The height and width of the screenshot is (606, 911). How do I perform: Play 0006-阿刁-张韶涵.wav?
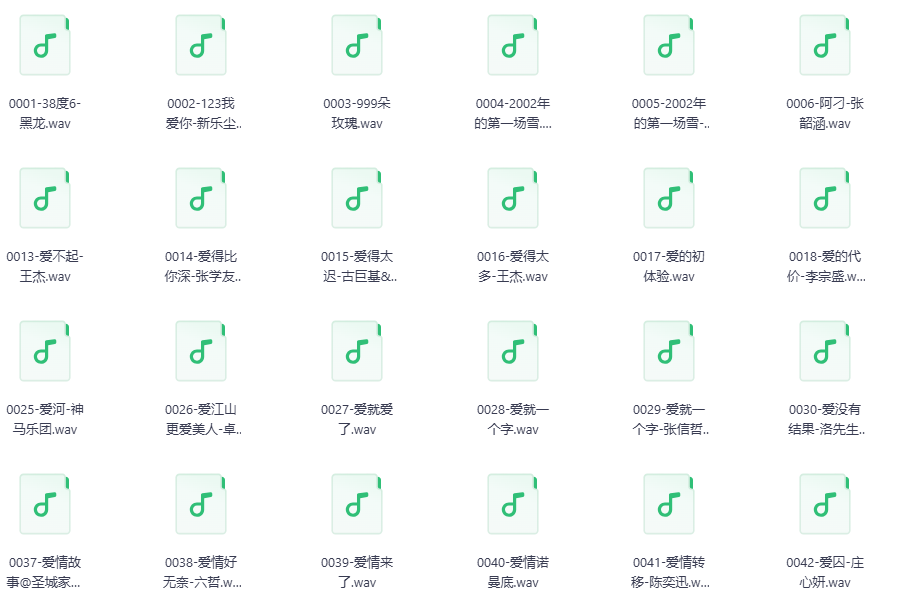pyautogui.click(x=825, y=46)
